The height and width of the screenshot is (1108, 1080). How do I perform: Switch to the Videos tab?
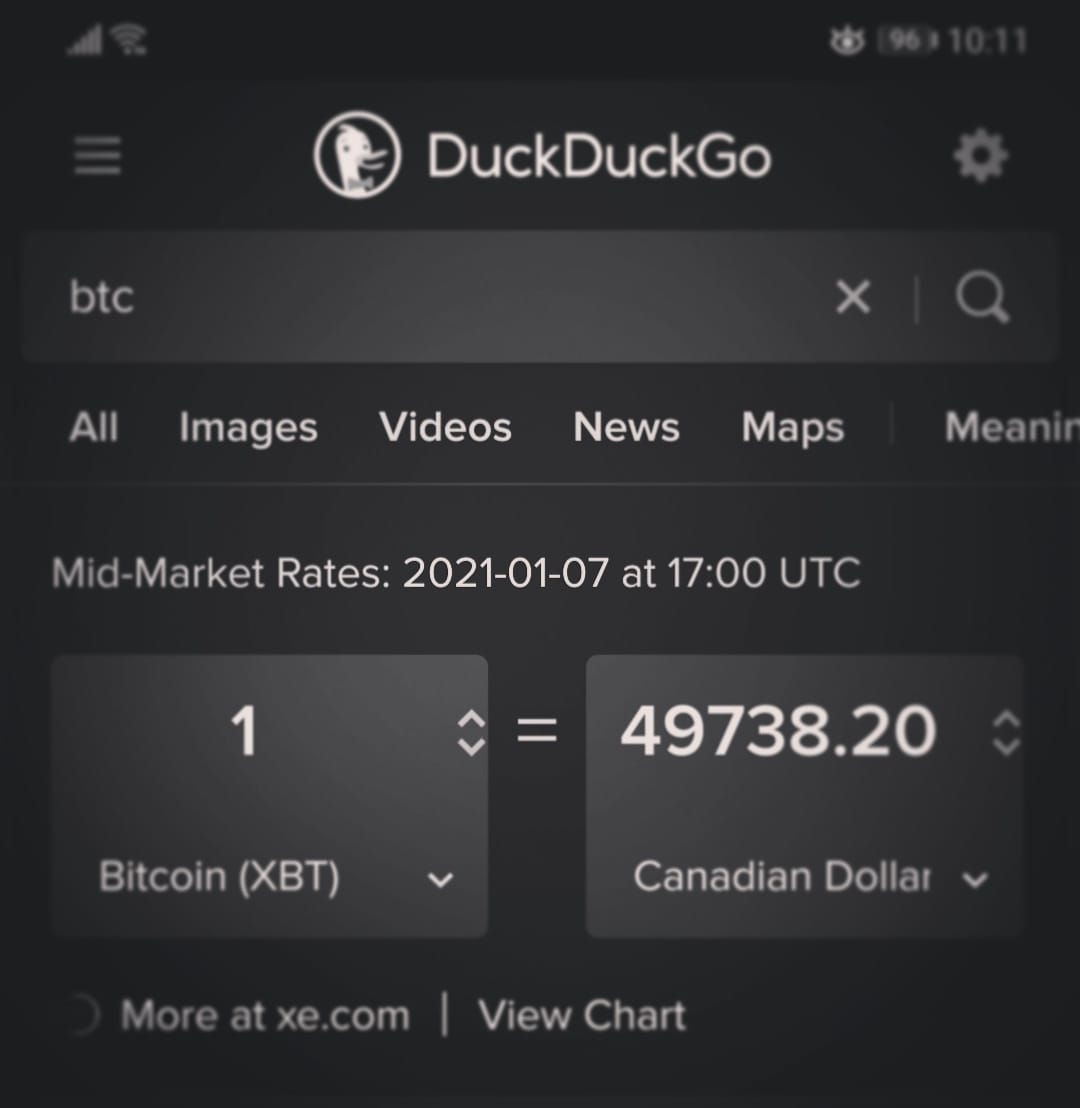445,428
